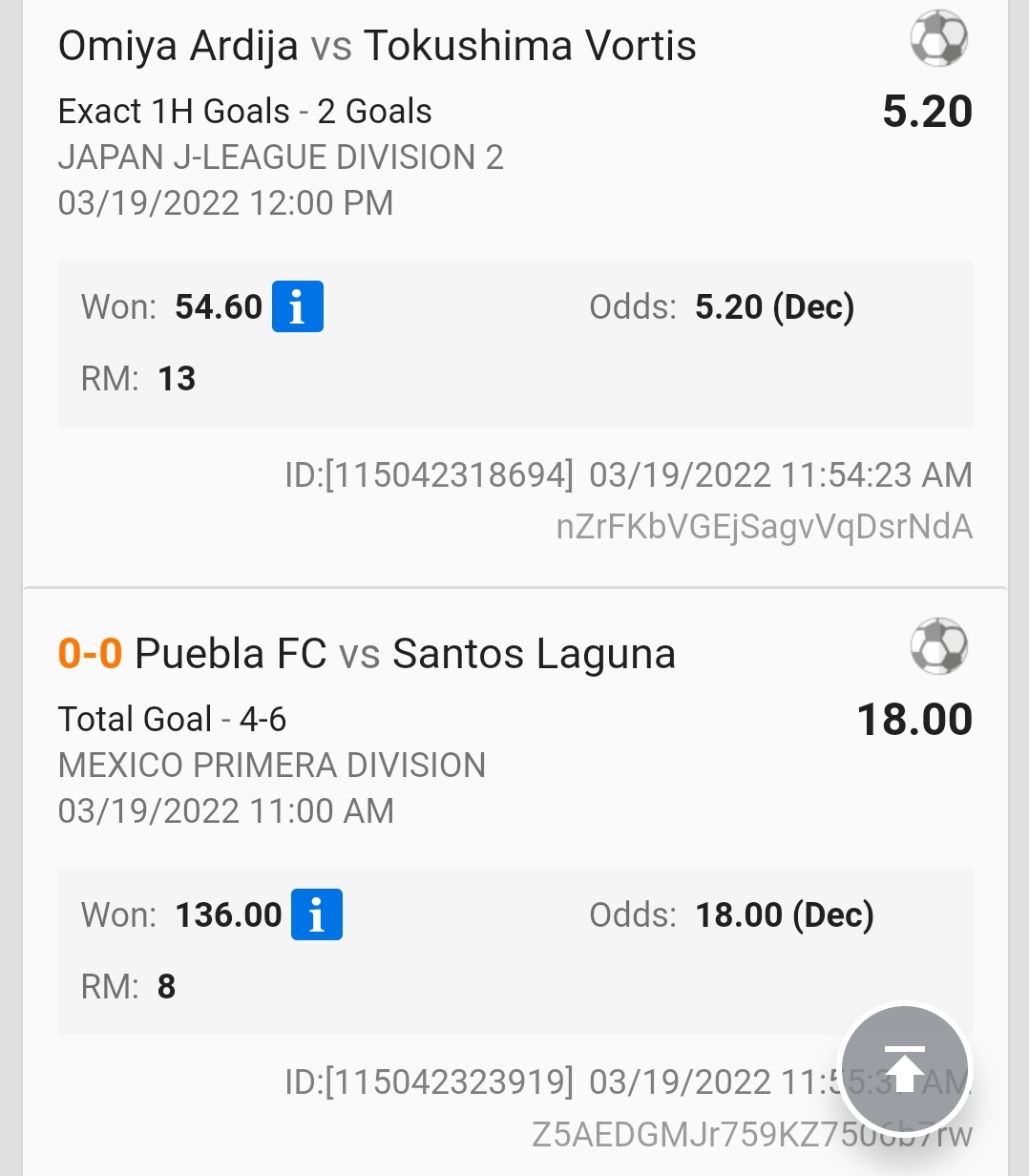Screen dimensions: 1029x1176
Task: Open the Omiya Ardija vs Tokushima Vortis bet
Action: pyautogui.click(x=377, y=46)
